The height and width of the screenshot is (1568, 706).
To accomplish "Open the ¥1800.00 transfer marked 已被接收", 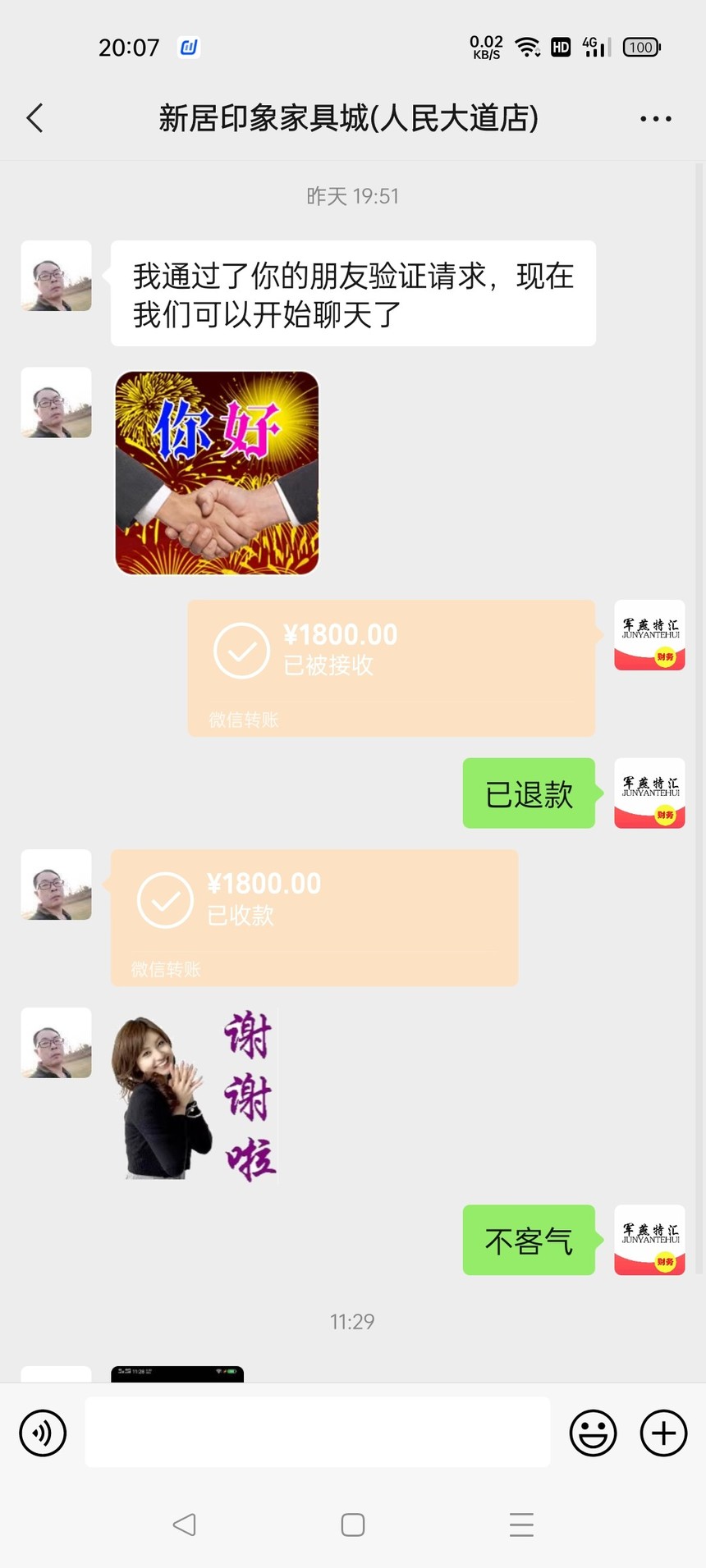I will [x=391, y=667].
